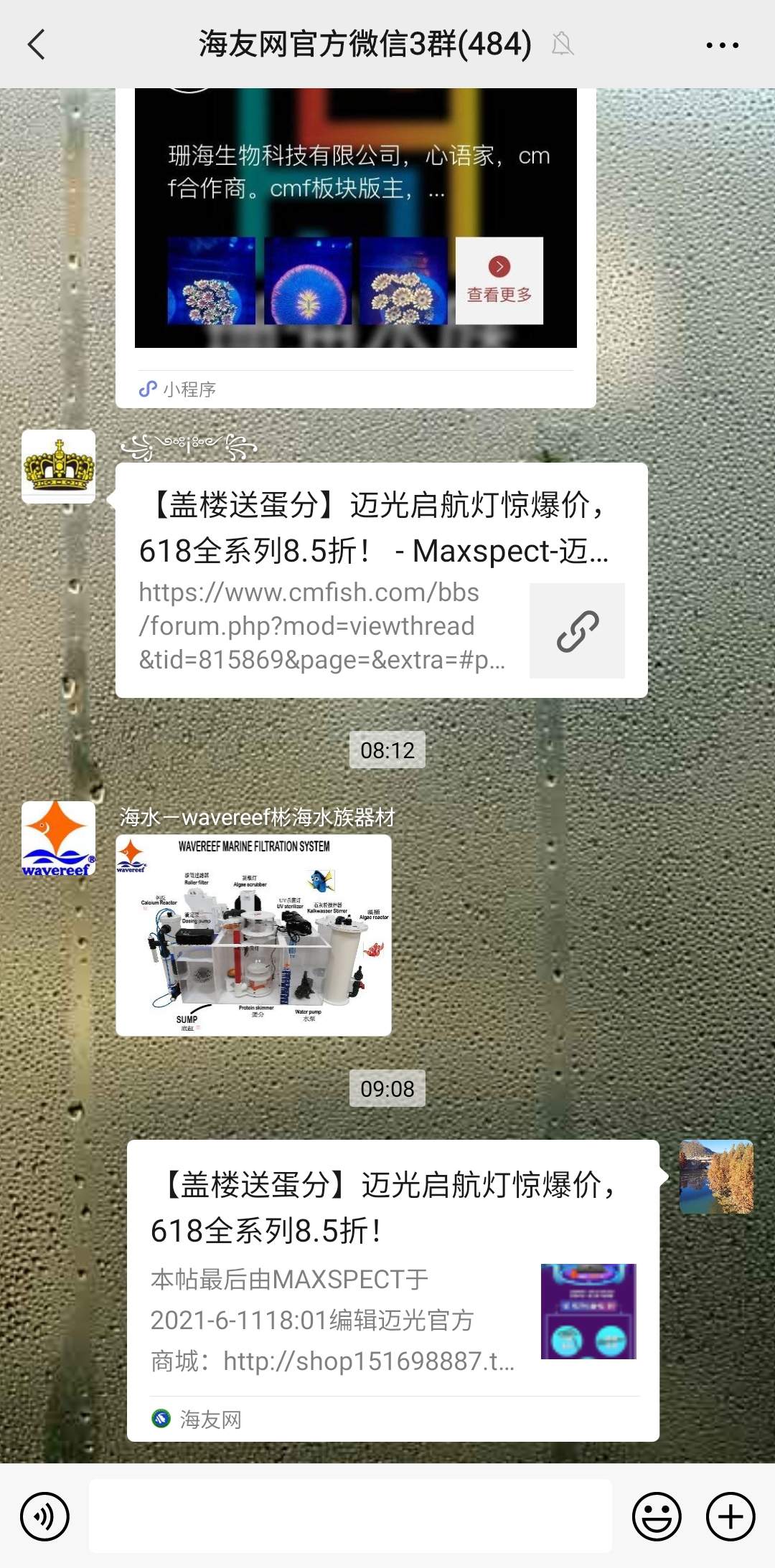The width and height of the screenshot is (775, 1568).
Task: View the WAVEREEF marine filtration system image
Action: (253, 935)
